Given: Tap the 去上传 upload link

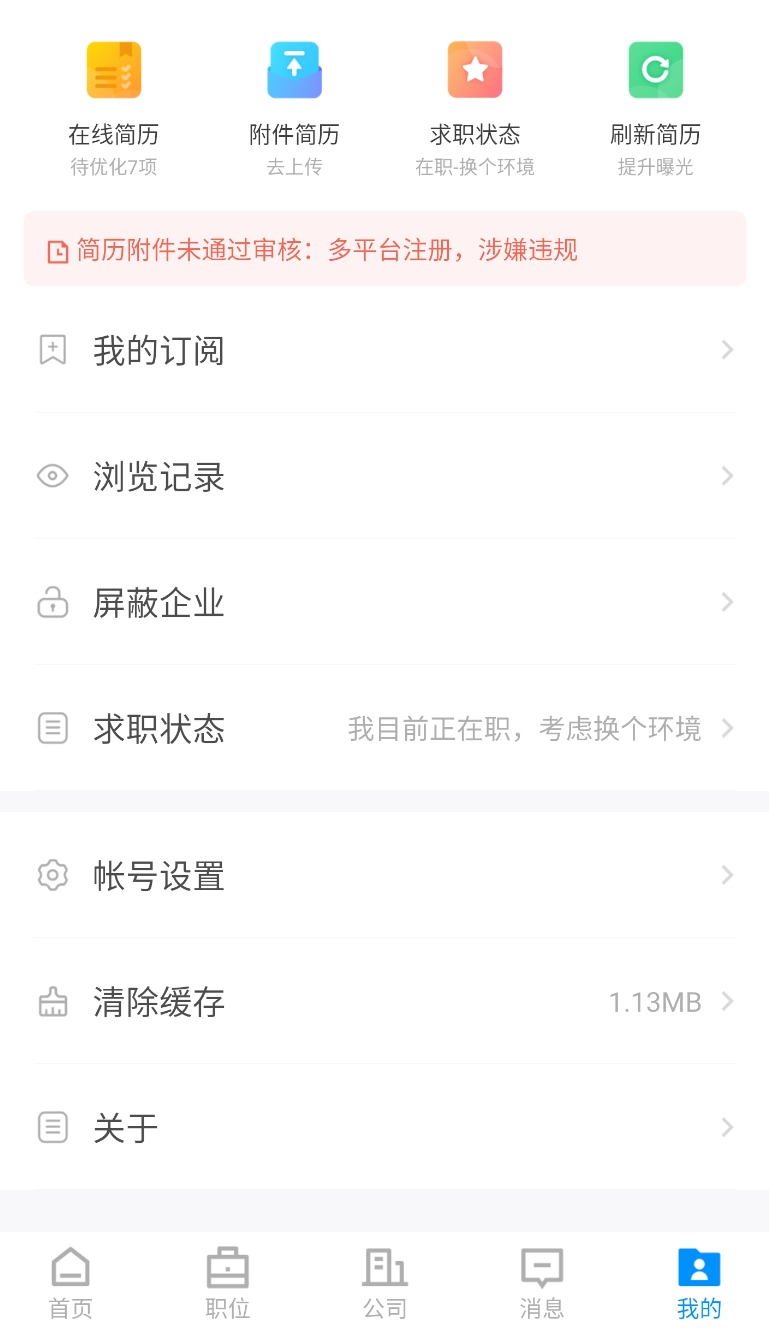Looking at the screenshot, I should pos(294,166).
